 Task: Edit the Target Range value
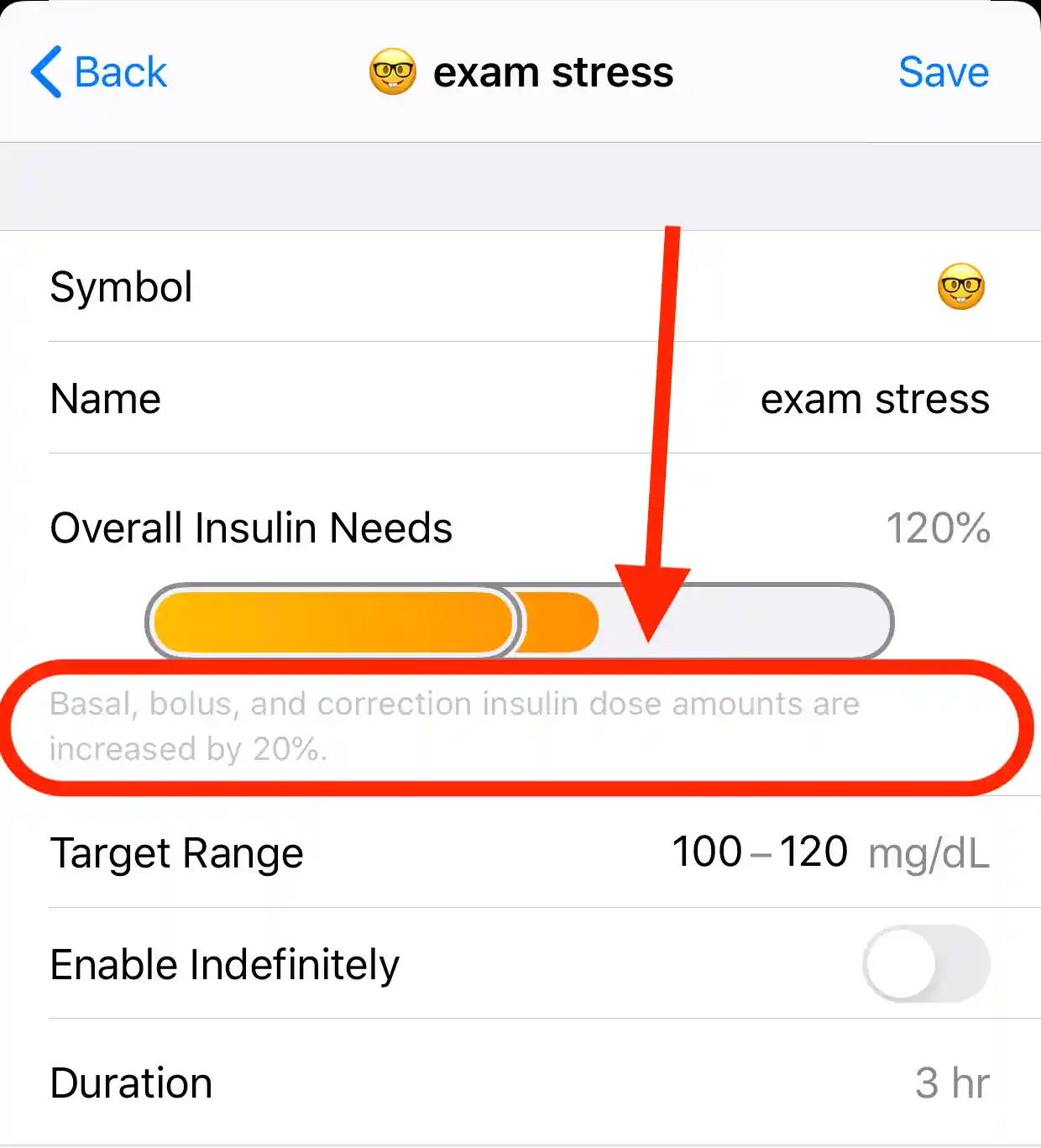click(x=829, y=852)
